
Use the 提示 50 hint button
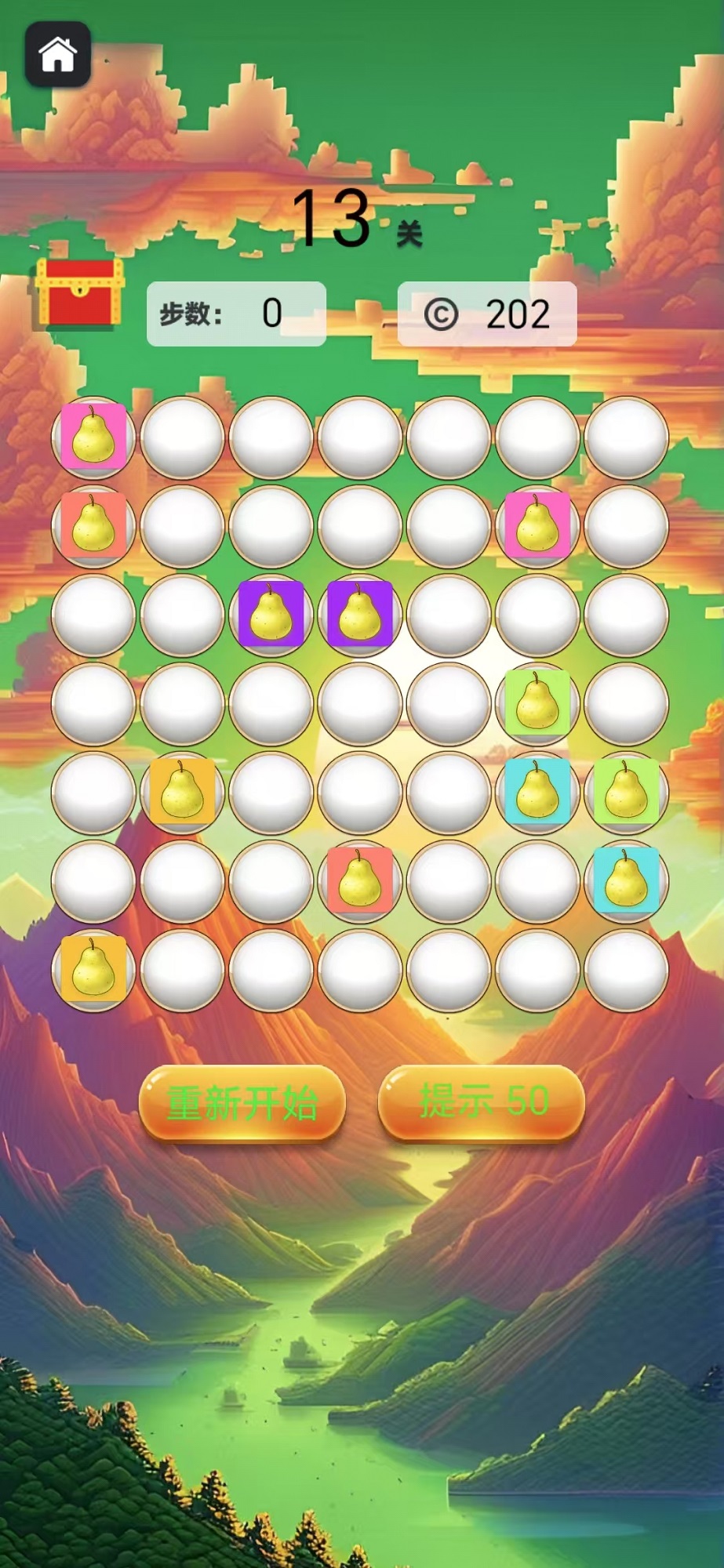(x=482, y=1102)
